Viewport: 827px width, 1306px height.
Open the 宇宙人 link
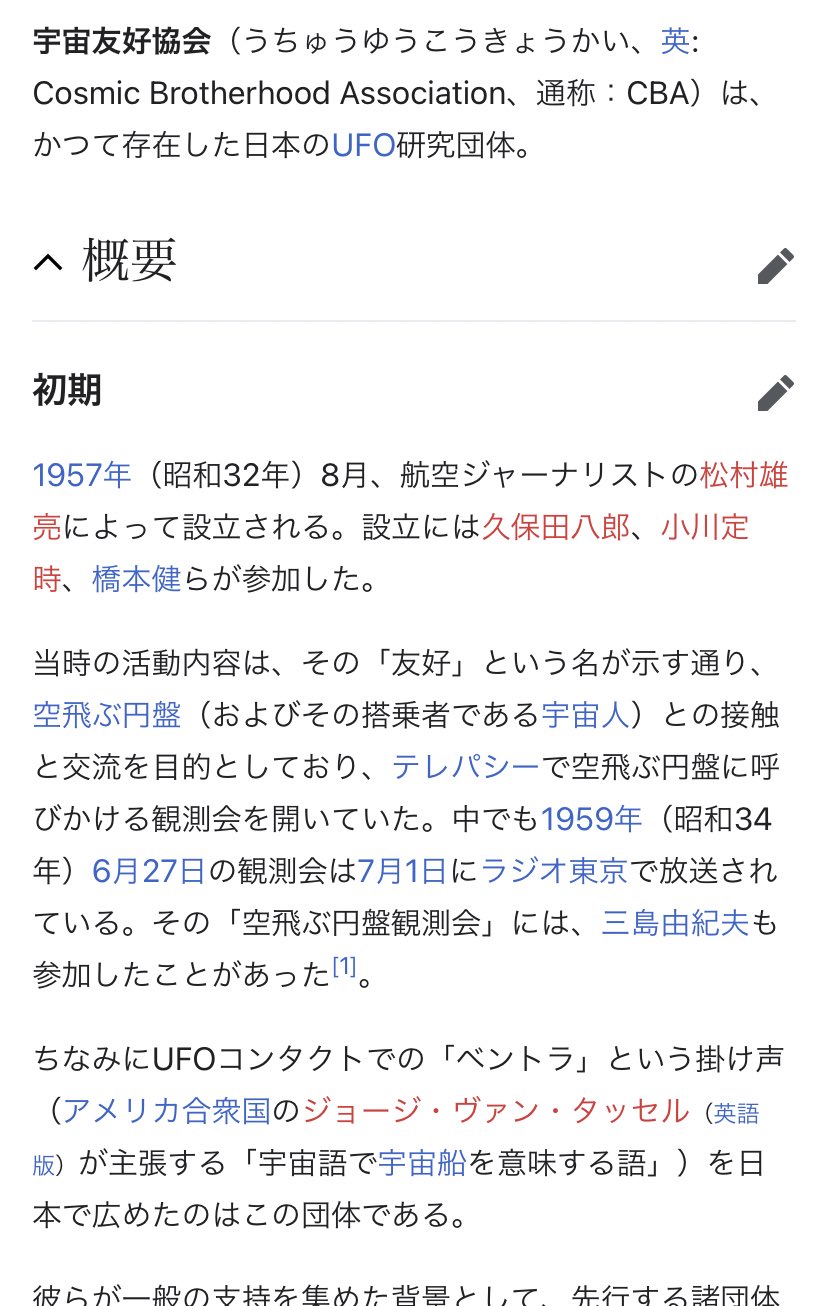click(586, 715)
